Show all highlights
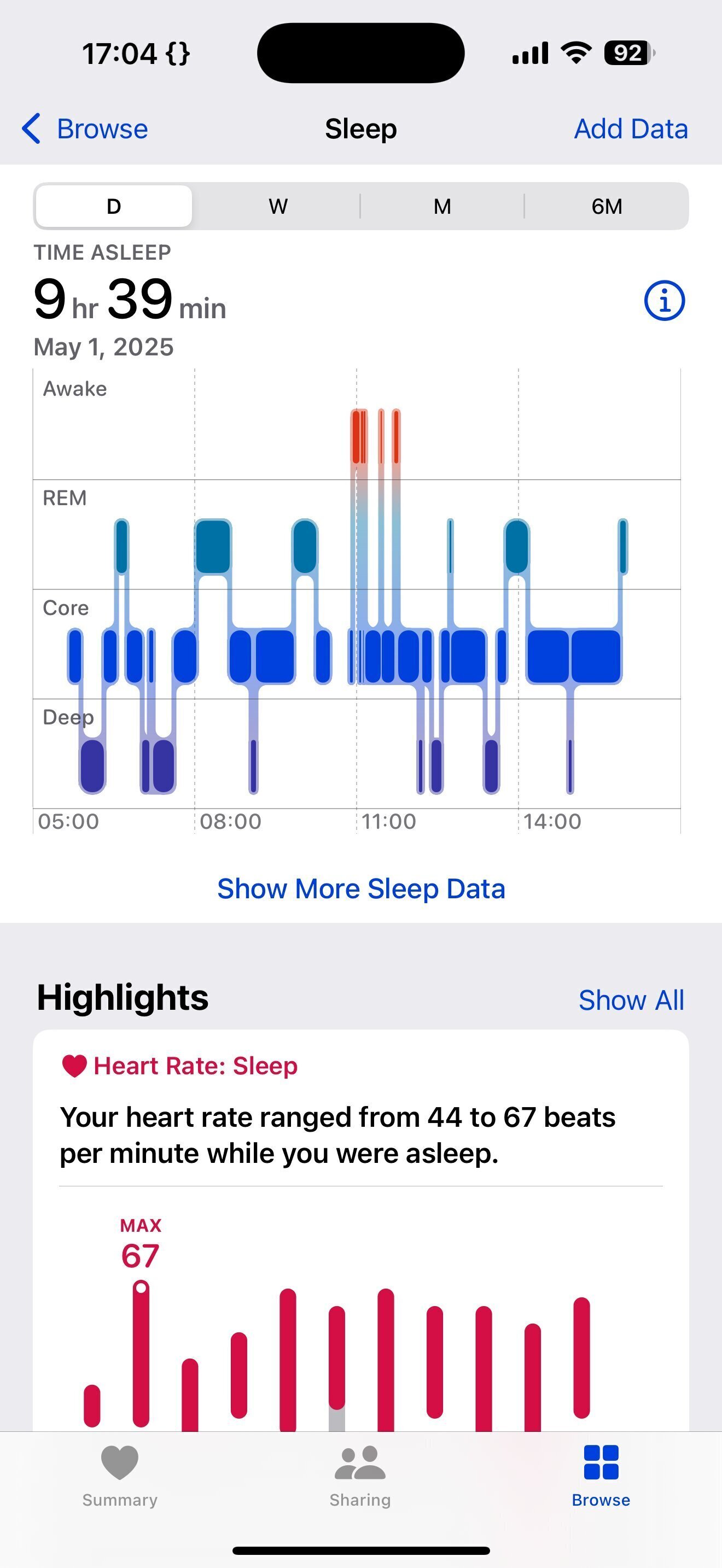 [631, 1000]
